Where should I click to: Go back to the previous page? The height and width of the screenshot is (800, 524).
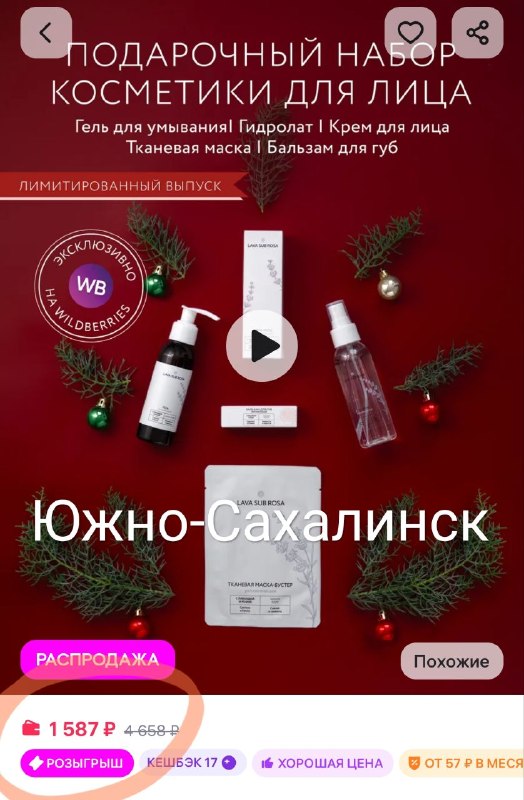pyautogui.click(x=46, y=34)
